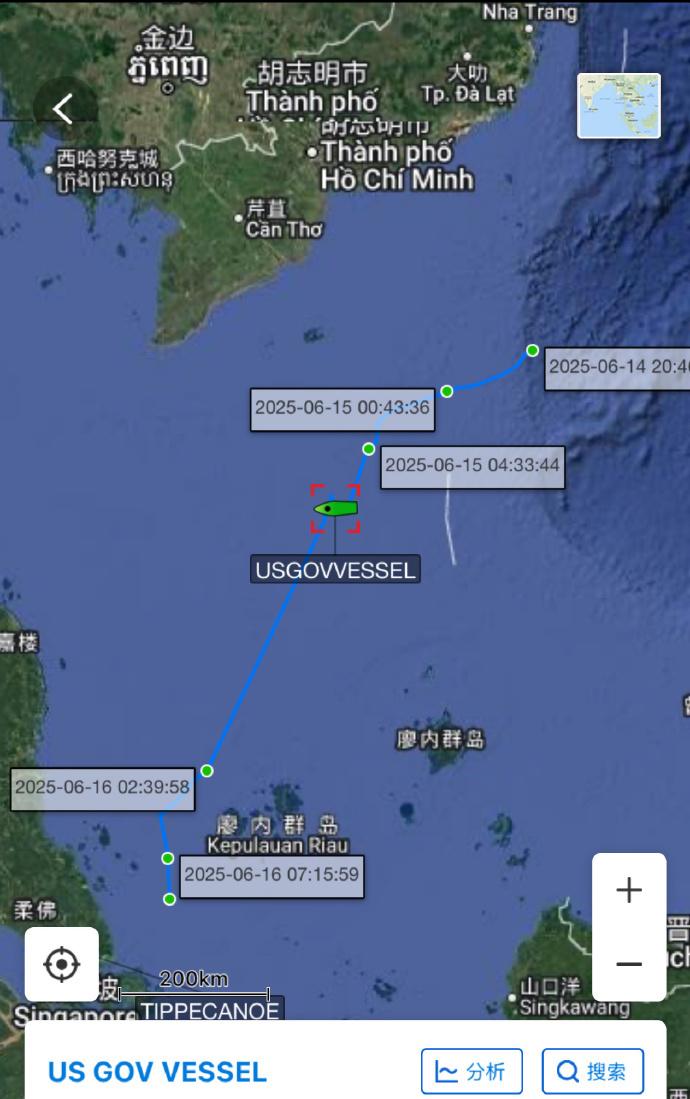Go back using the arrow button
This screenshot has height=1099, width=690.
(64, 108)
